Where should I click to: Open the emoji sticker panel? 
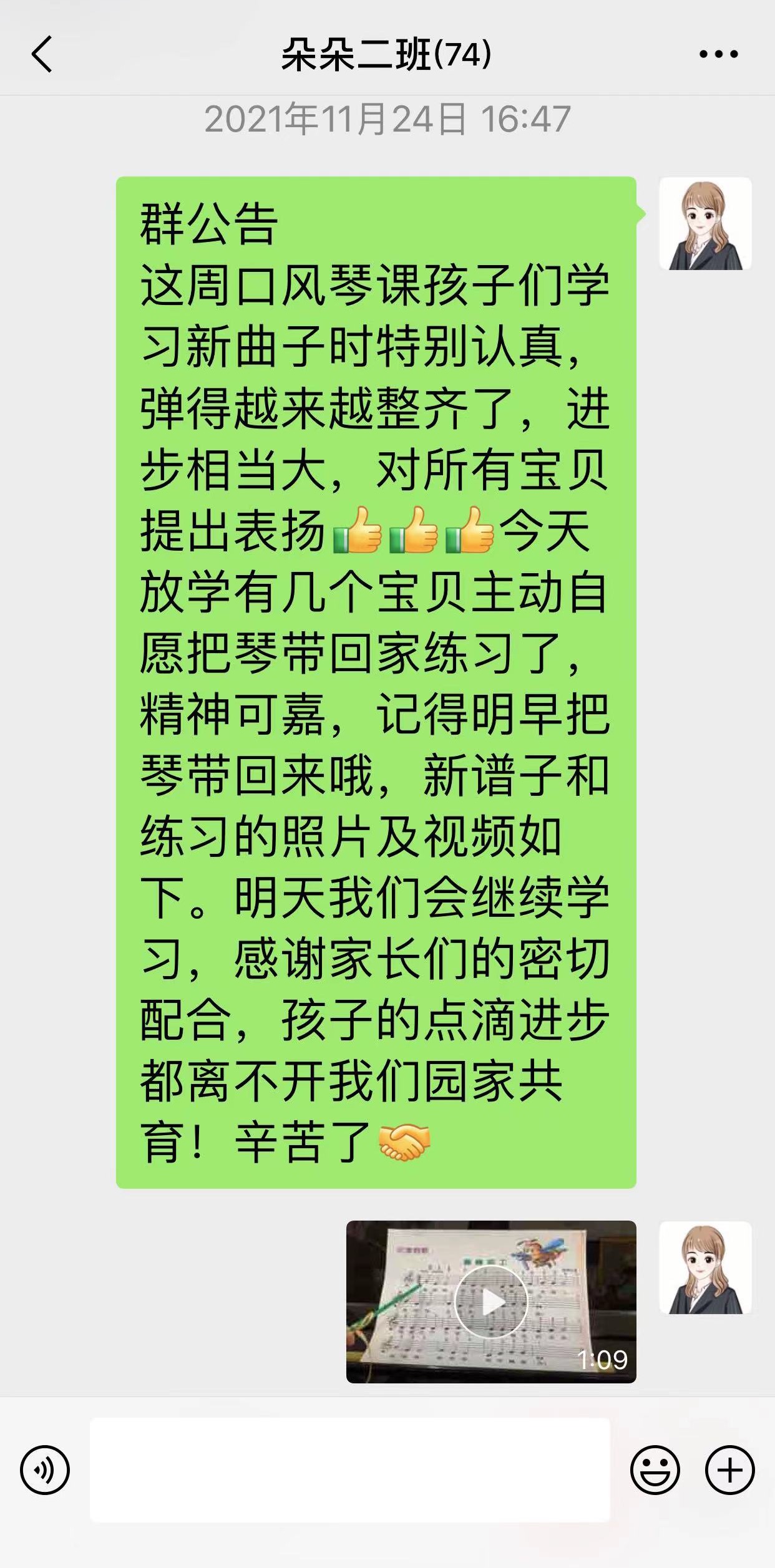[x=655, y=1470]
